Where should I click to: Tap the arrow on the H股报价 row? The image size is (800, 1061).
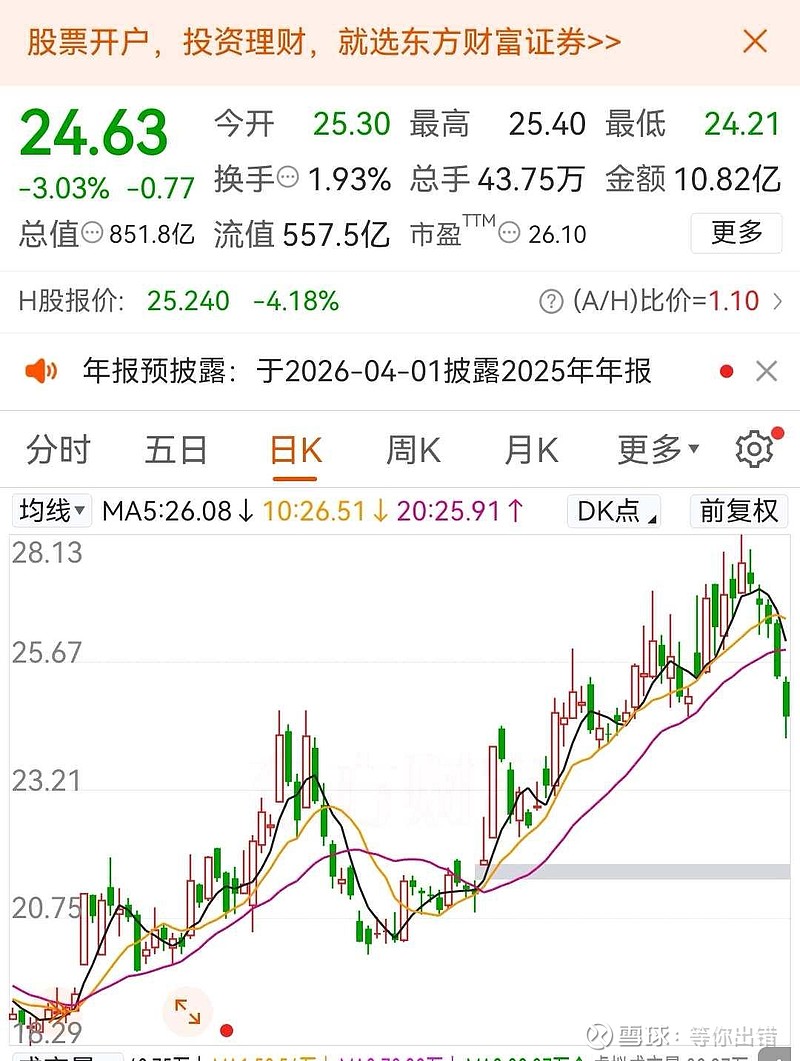tap(779, 300)
